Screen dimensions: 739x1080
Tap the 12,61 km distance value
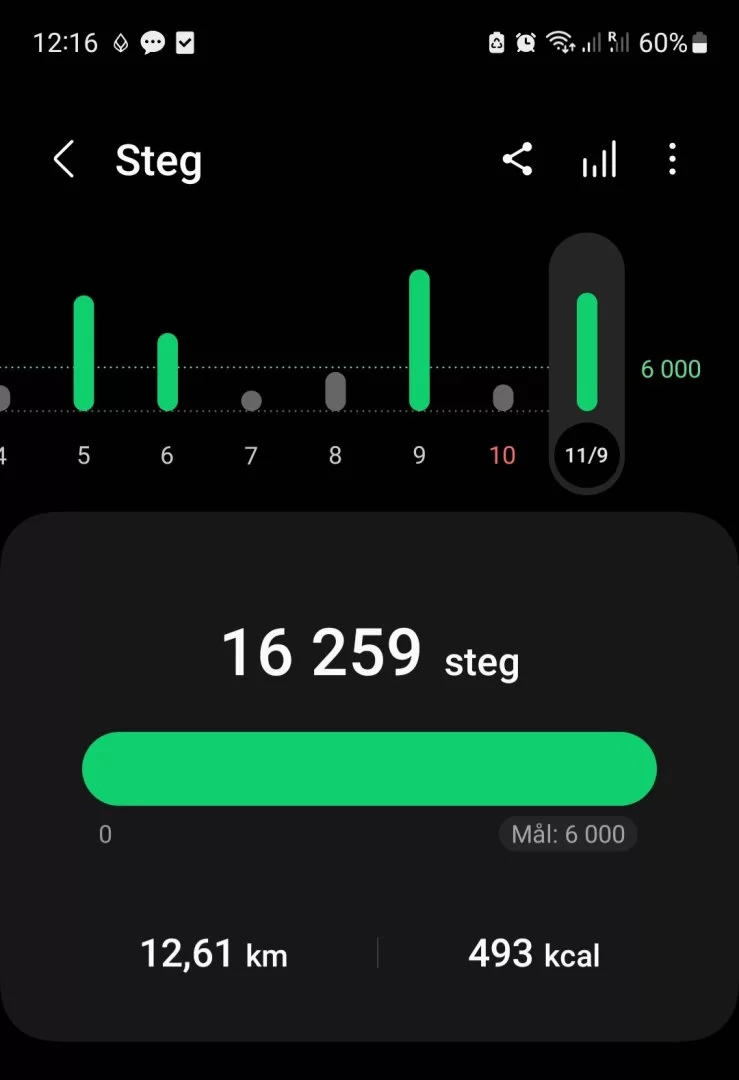(x=213, y=953)
